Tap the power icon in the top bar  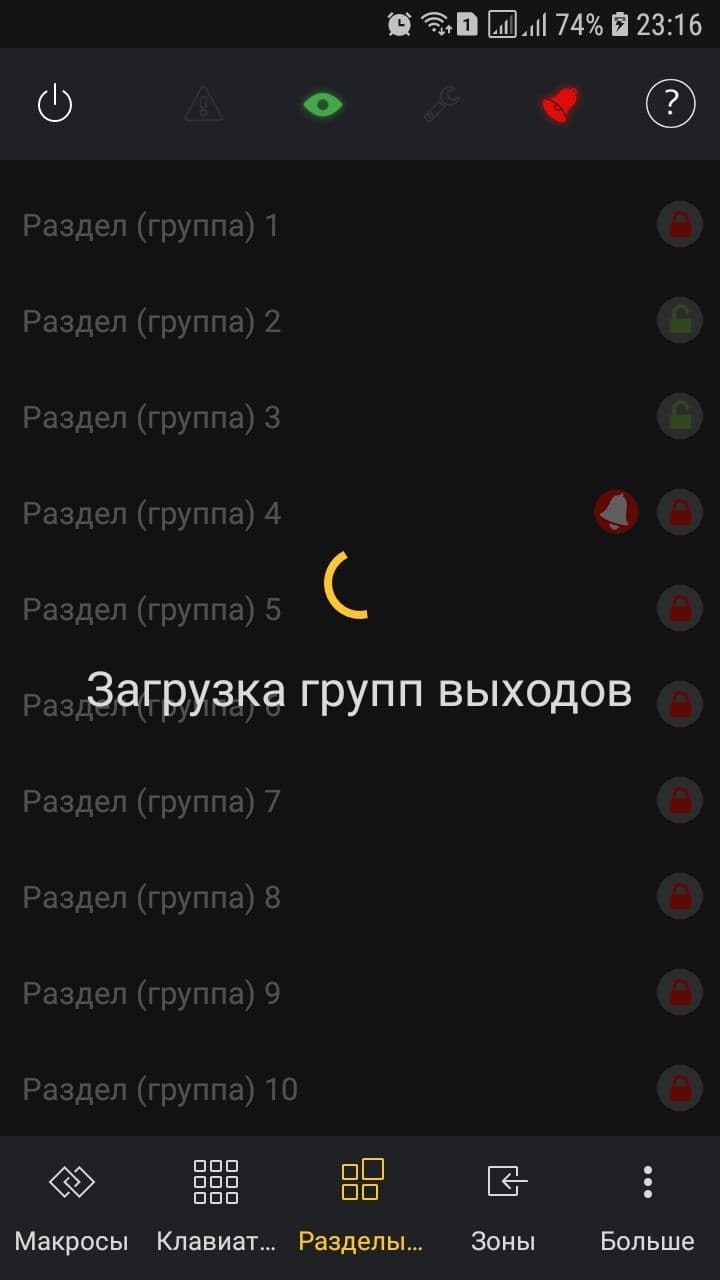click(55, 104)
